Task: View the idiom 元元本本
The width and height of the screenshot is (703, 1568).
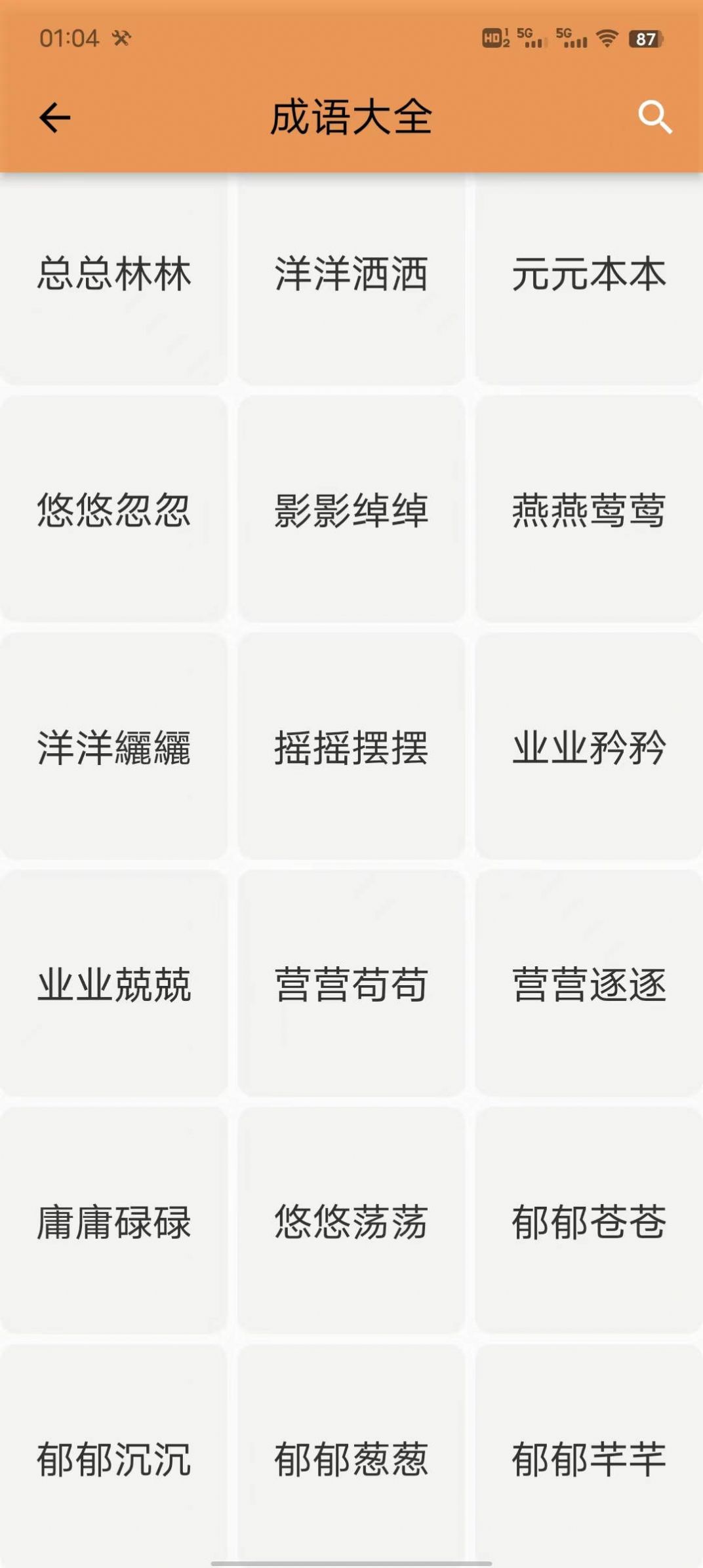Action: 589,274
